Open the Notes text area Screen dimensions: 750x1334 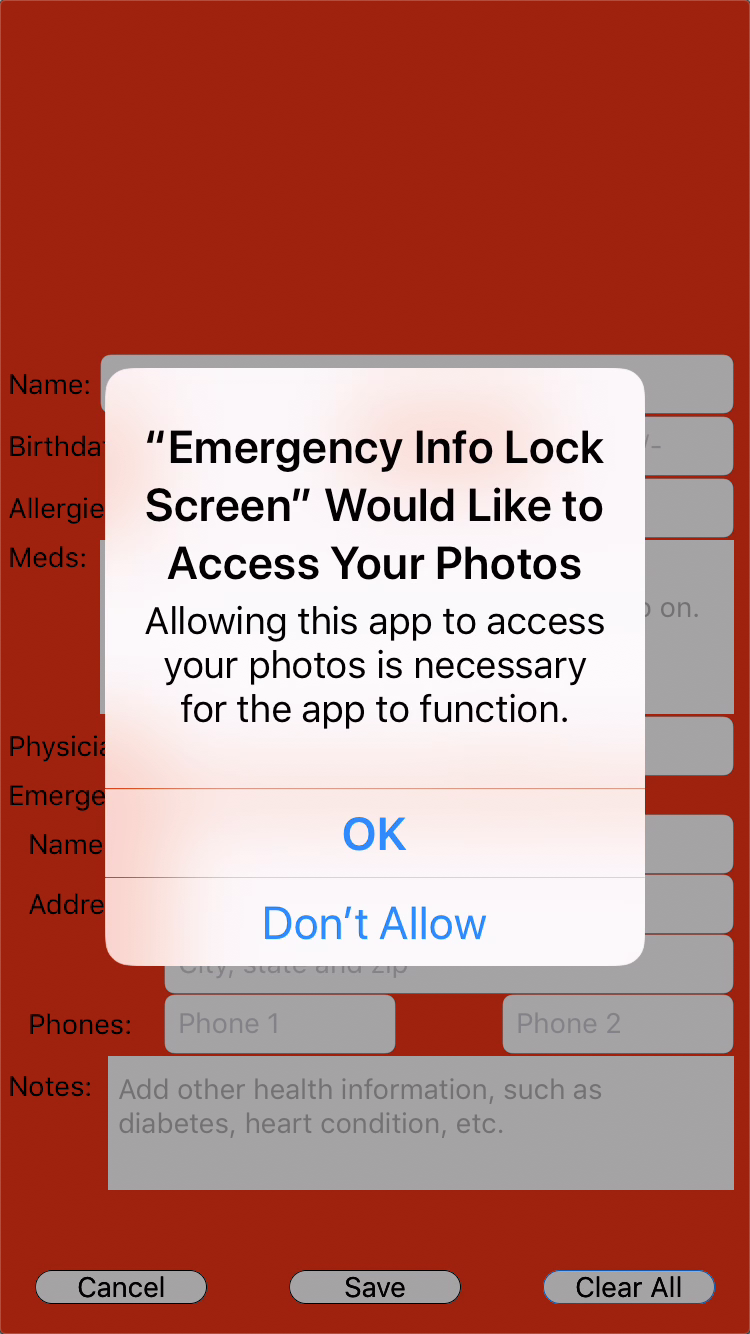[420, 1123]
